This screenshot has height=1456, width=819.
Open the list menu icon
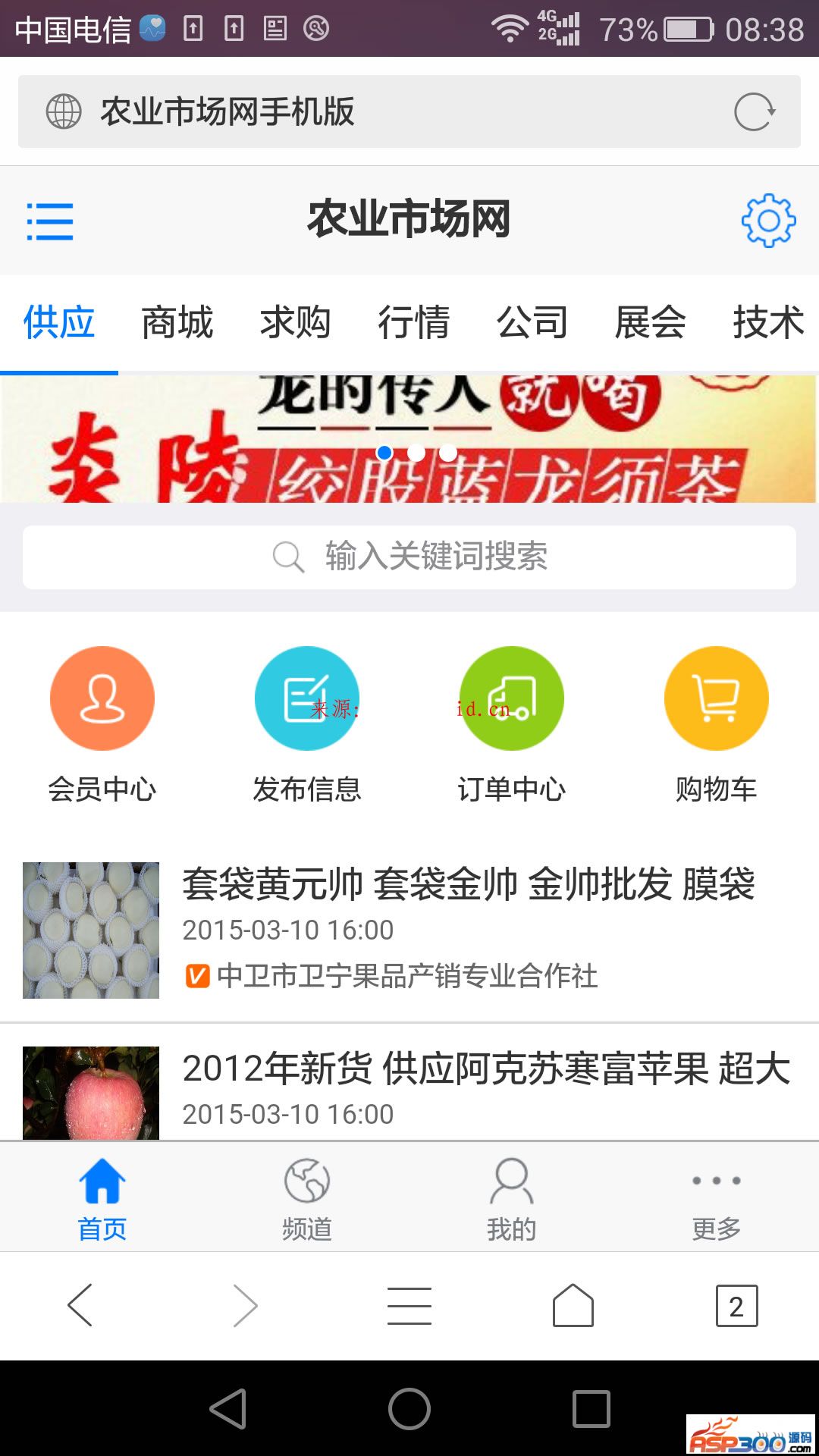coord(50,221)
